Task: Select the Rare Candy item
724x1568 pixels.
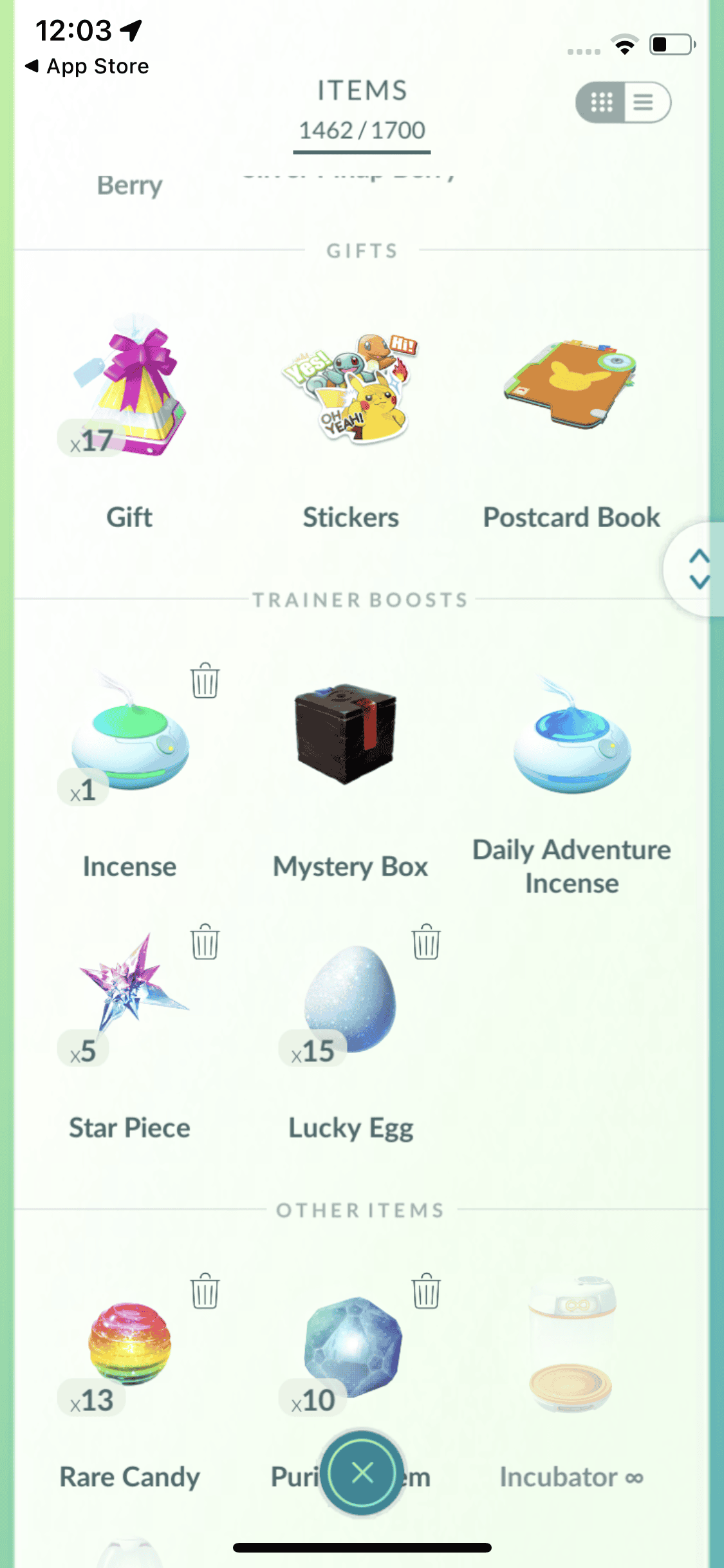Action: click(129, 1345)
